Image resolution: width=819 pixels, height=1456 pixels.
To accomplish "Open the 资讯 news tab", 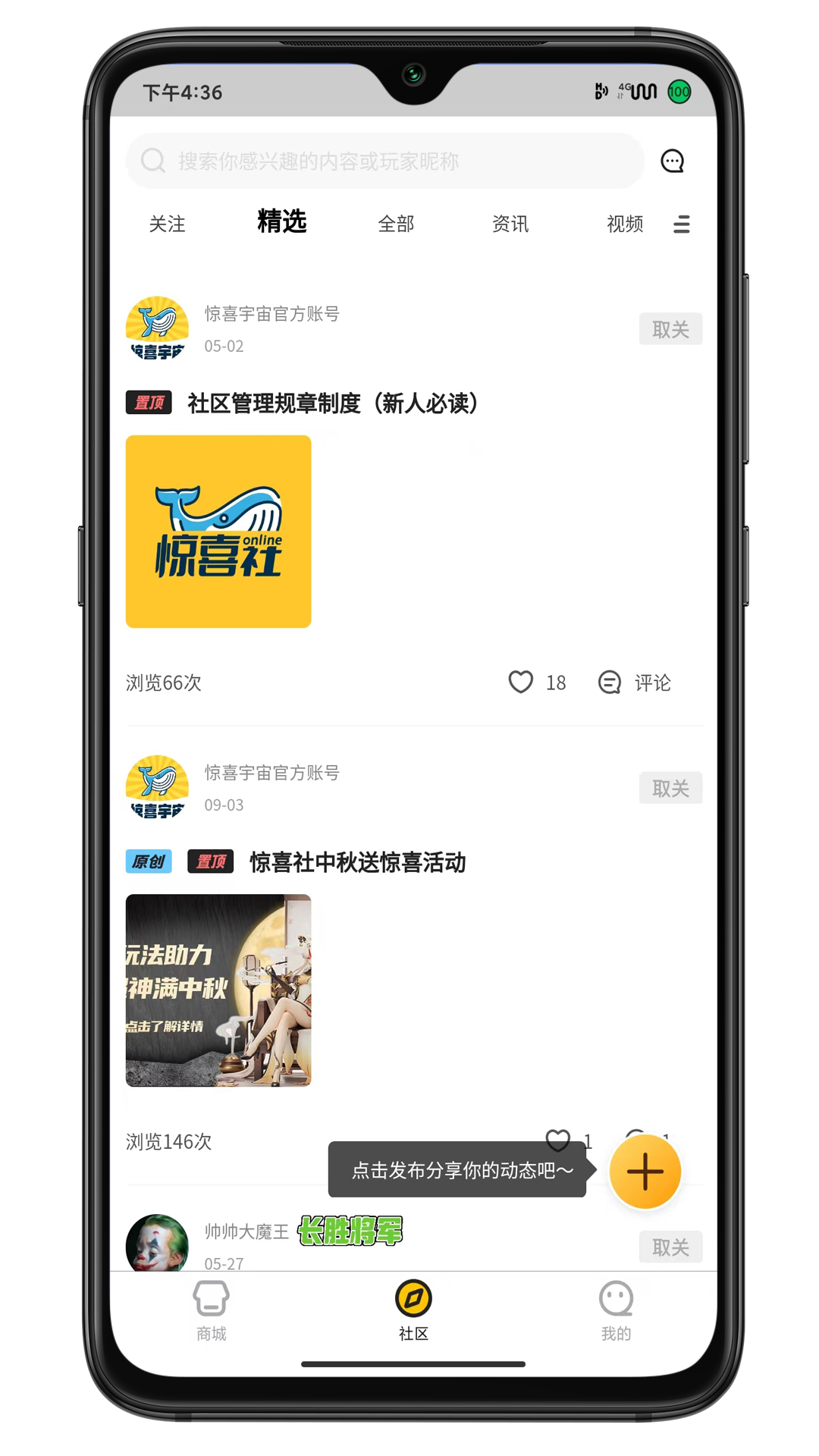I will click(510, 224).
